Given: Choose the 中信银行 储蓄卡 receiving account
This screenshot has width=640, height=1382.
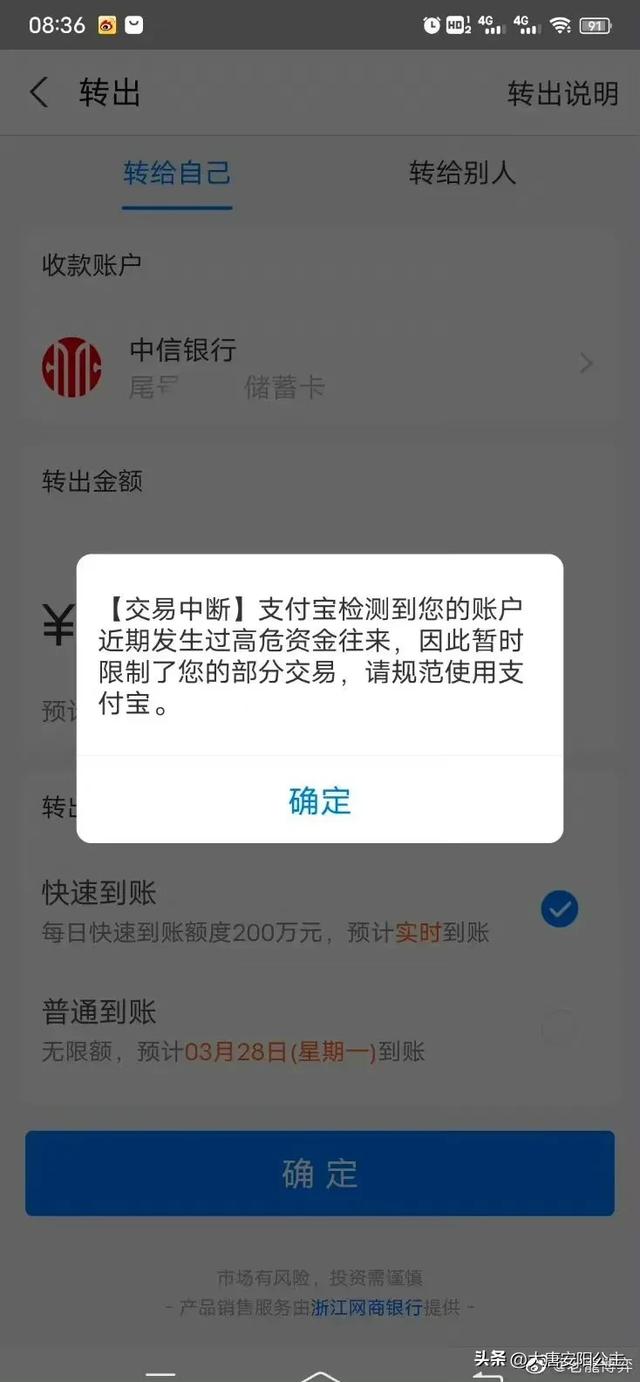Looking at the screenshot, I should [x=320, y=366].
